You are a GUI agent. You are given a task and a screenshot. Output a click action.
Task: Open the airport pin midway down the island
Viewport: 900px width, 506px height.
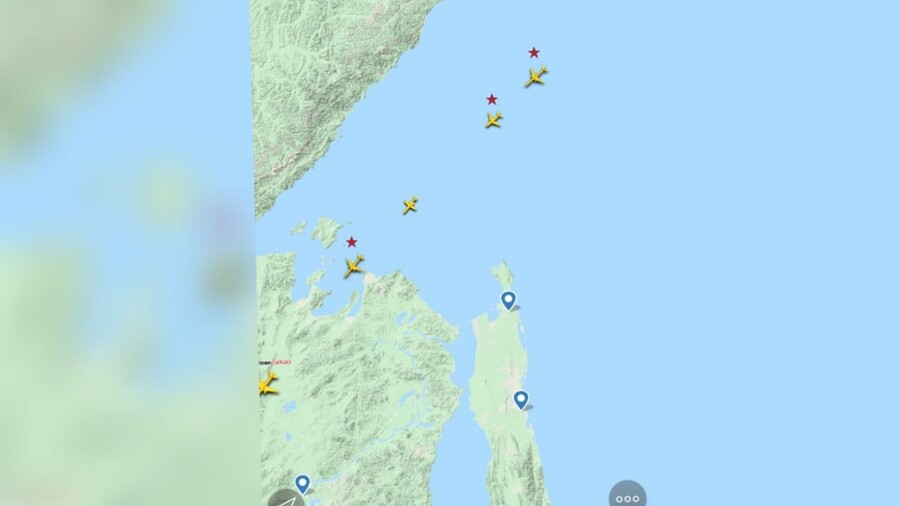coord(521,400)
